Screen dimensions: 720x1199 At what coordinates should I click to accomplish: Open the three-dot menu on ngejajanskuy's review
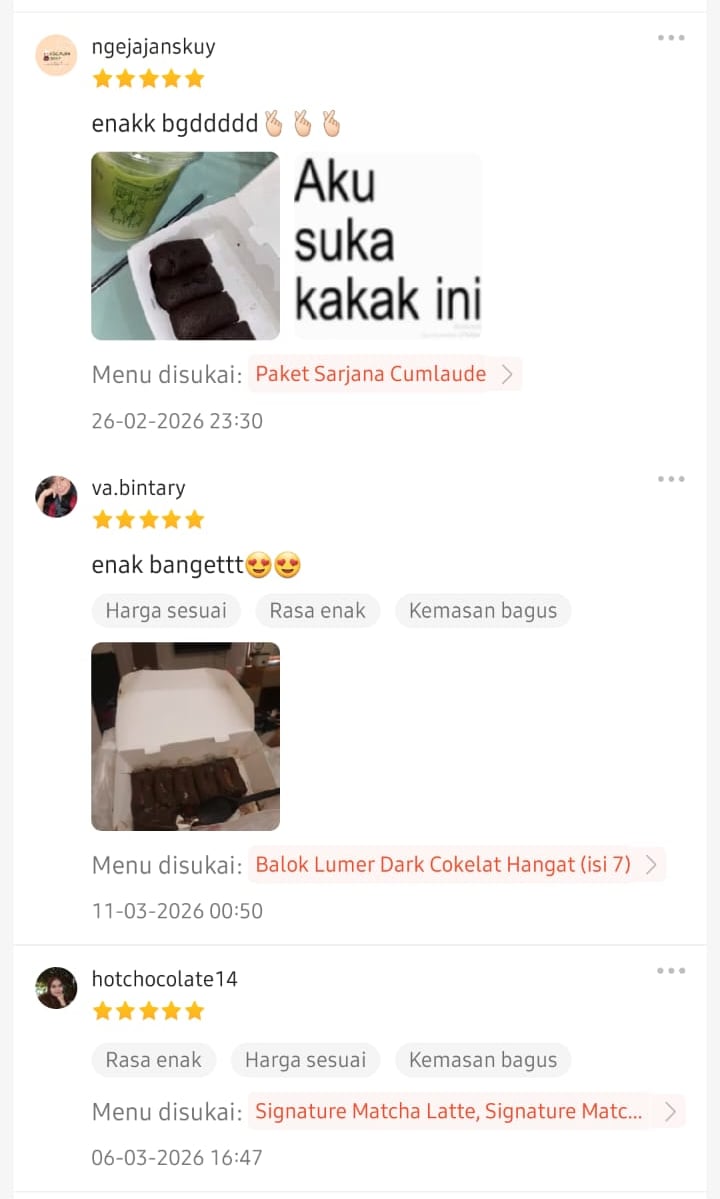point(671,38)
